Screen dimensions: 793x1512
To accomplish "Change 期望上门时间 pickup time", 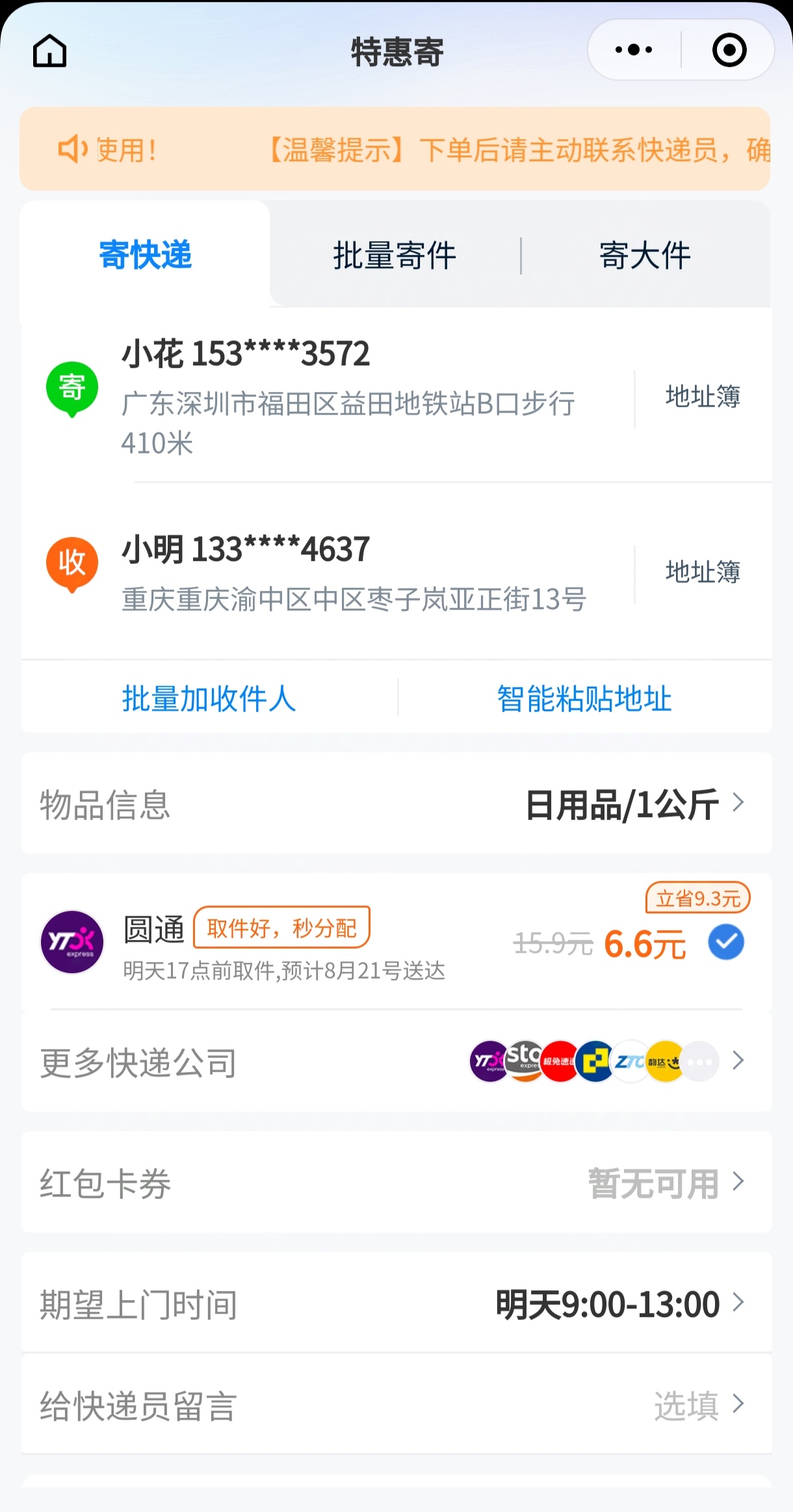I will (x=396, y=1304).
